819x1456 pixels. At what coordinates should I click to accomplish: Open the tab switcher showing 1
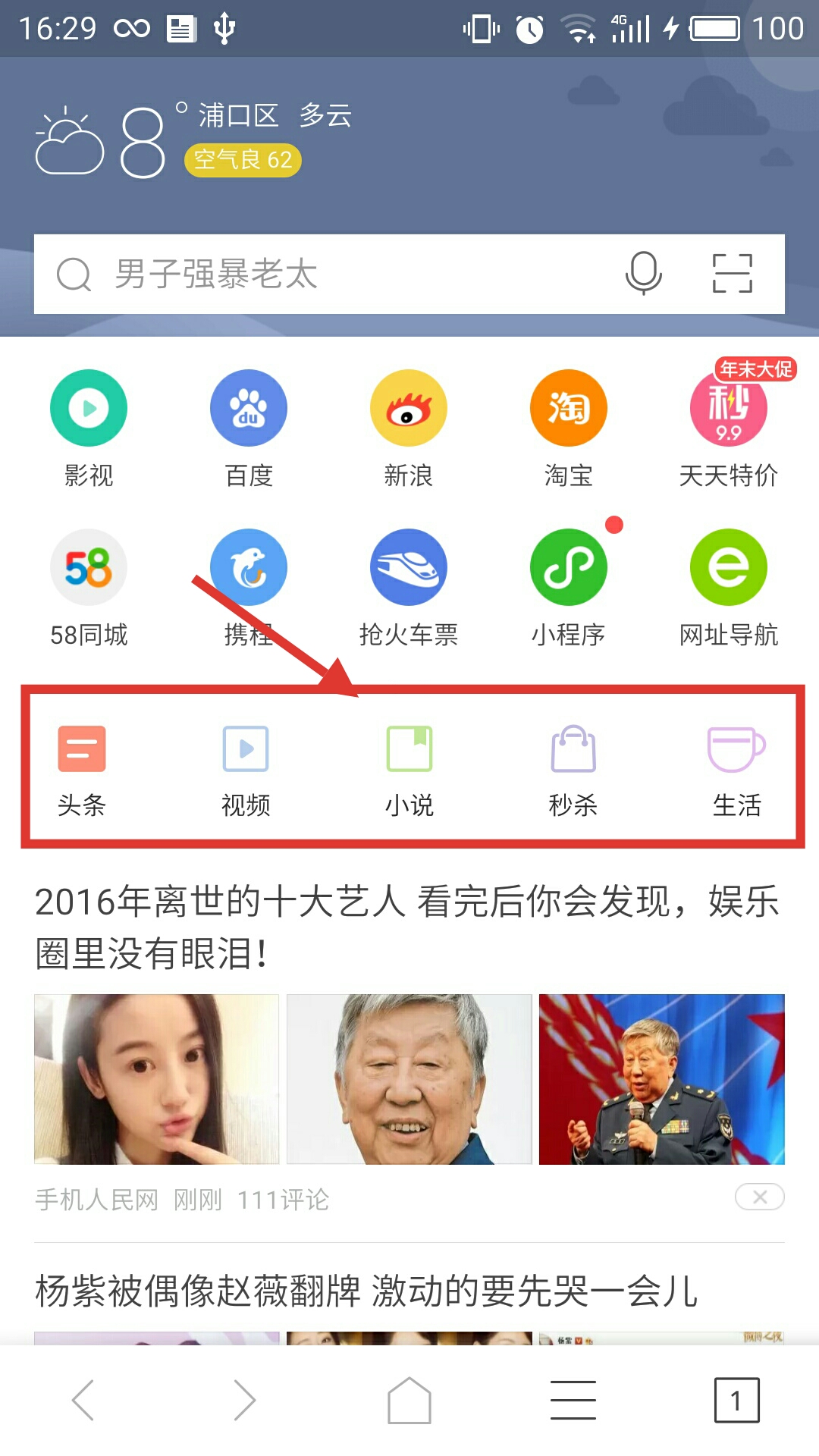(736, 1400)
